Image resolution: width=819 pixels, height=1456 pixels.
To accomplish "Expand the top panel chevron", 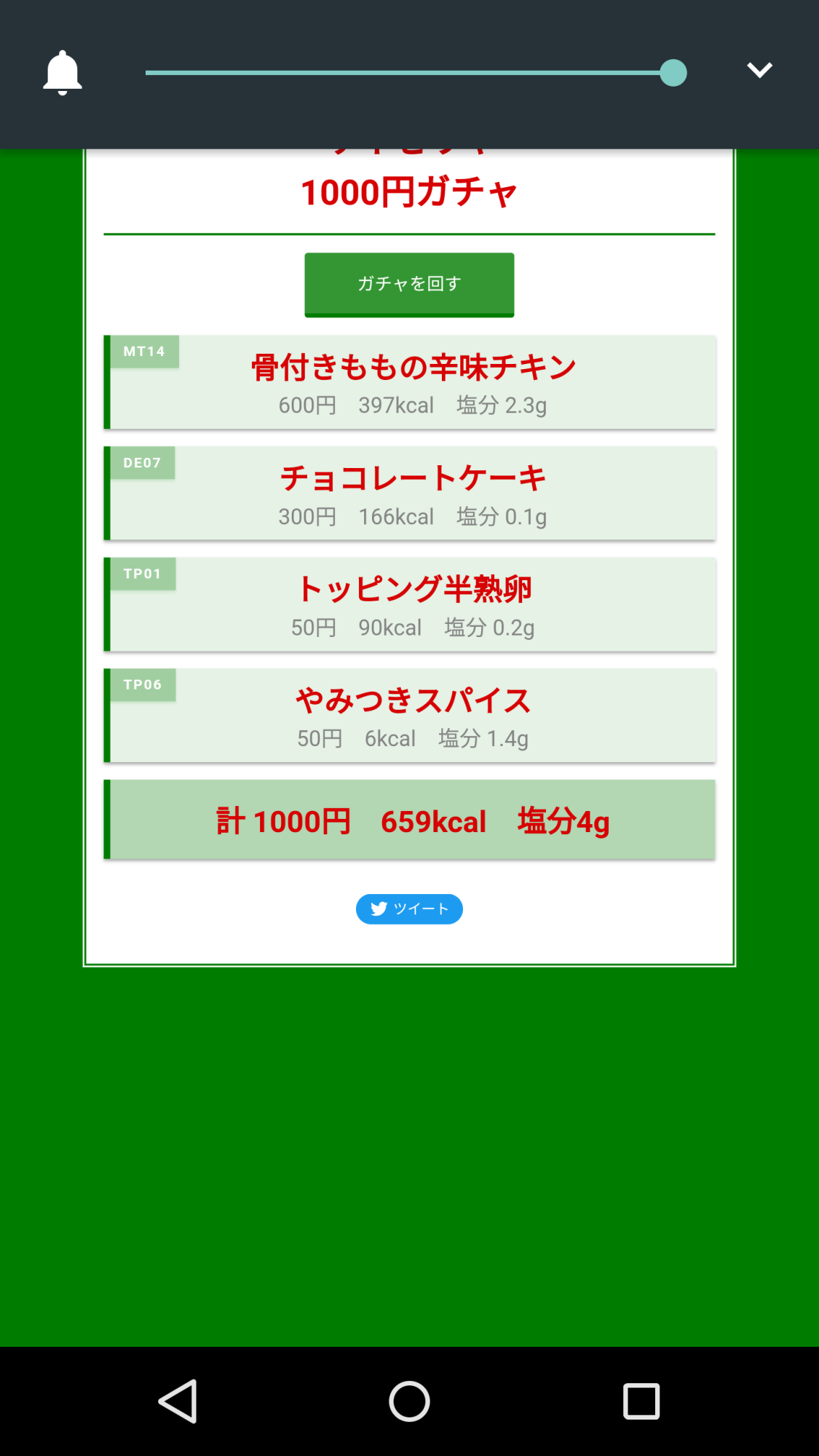I will pos(759,71).
